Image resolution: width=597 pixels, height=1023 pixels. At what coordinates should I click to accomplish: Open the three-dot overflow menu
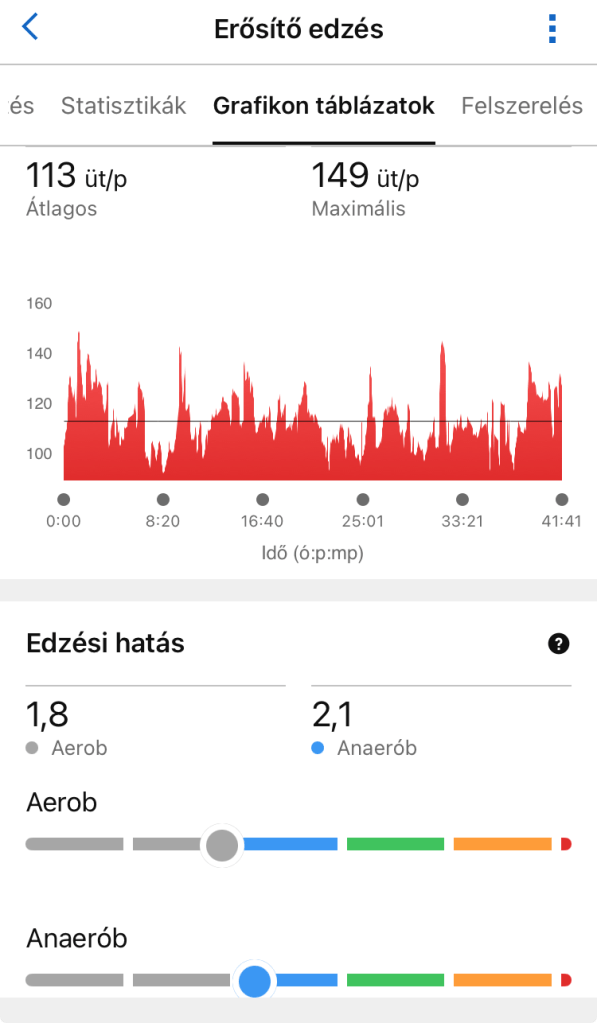553,29
